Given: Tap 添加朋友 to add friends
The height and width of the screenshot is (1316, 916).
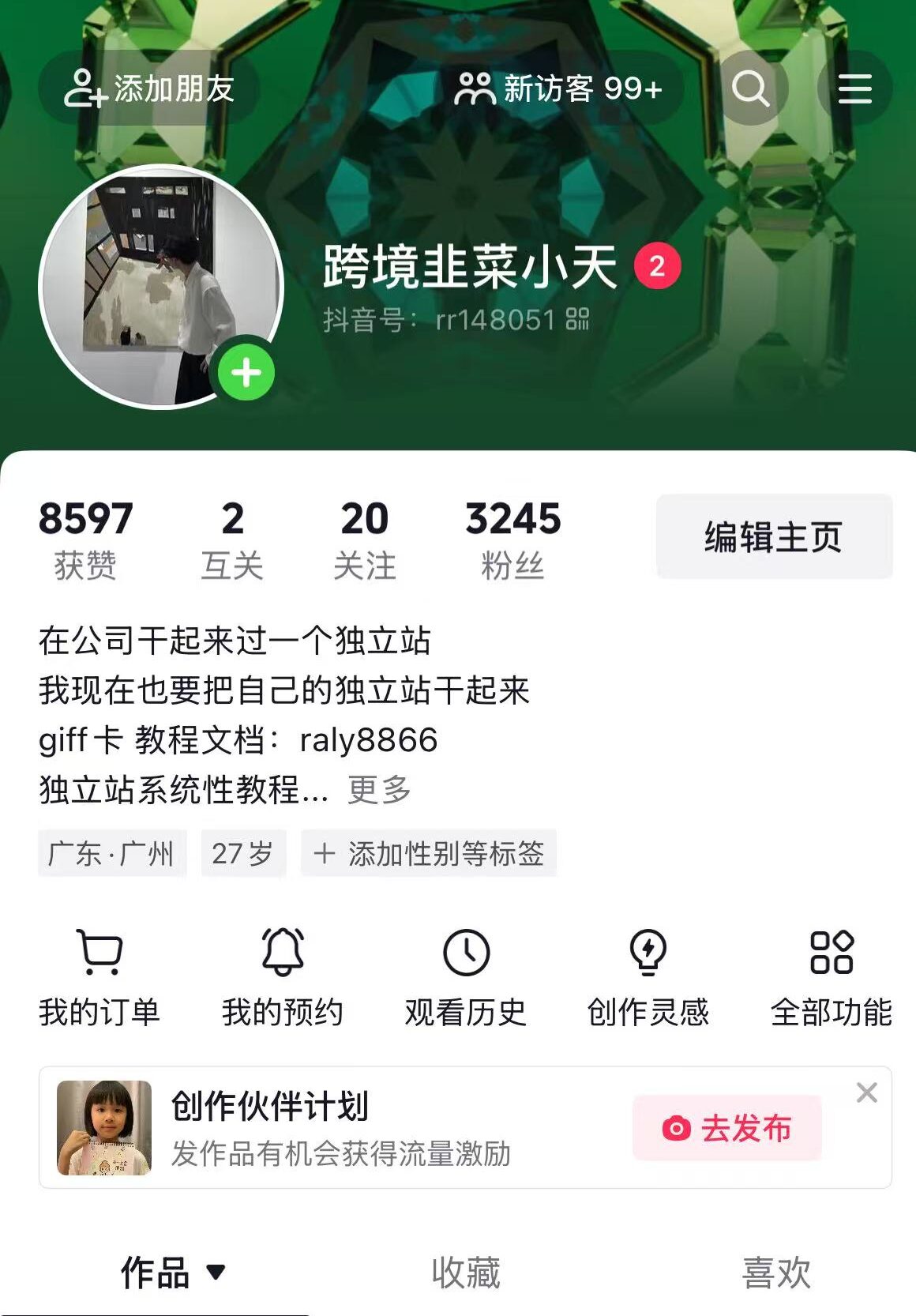Looking at the screenshot, I should 149,88.
